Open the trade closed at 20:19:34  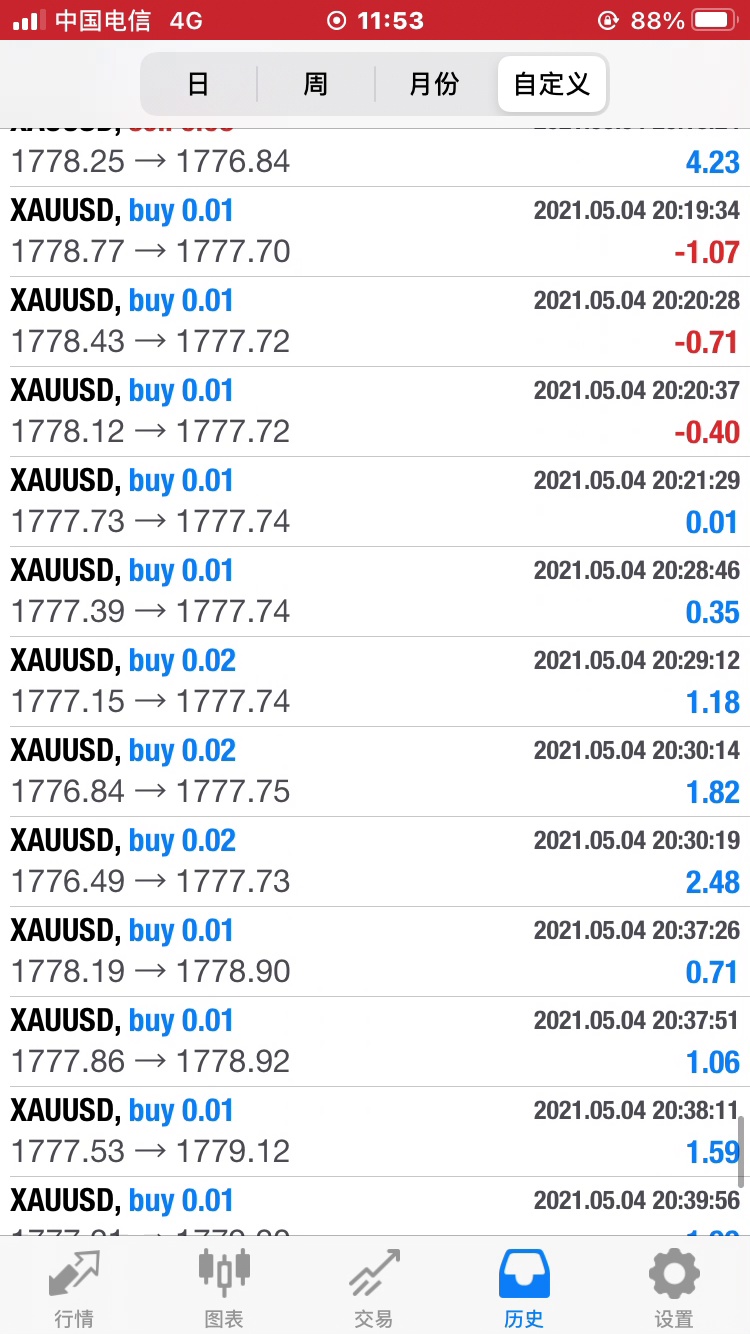coord(375,232)
